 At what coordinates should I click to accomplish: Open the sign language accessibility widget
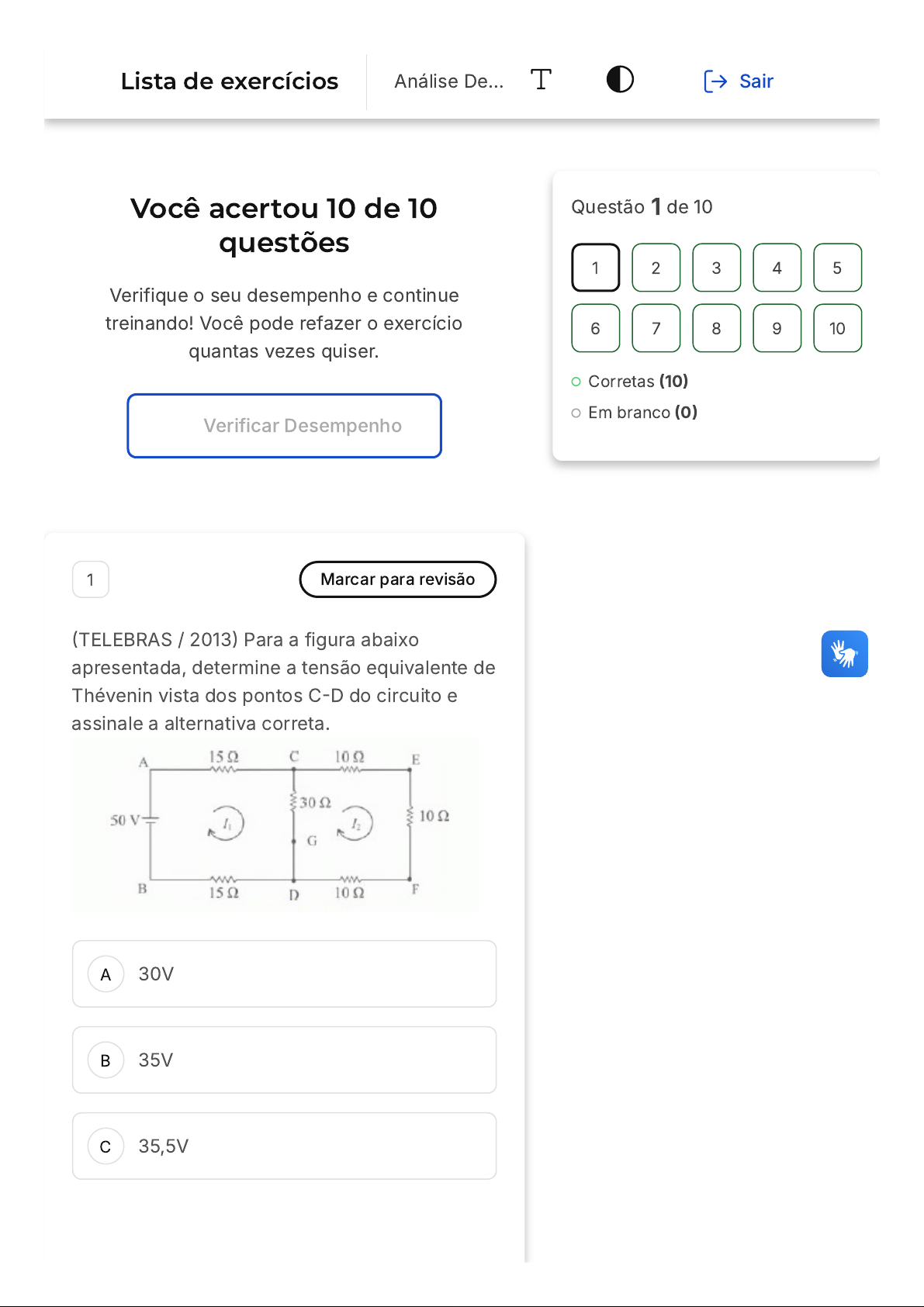point(845,654)
